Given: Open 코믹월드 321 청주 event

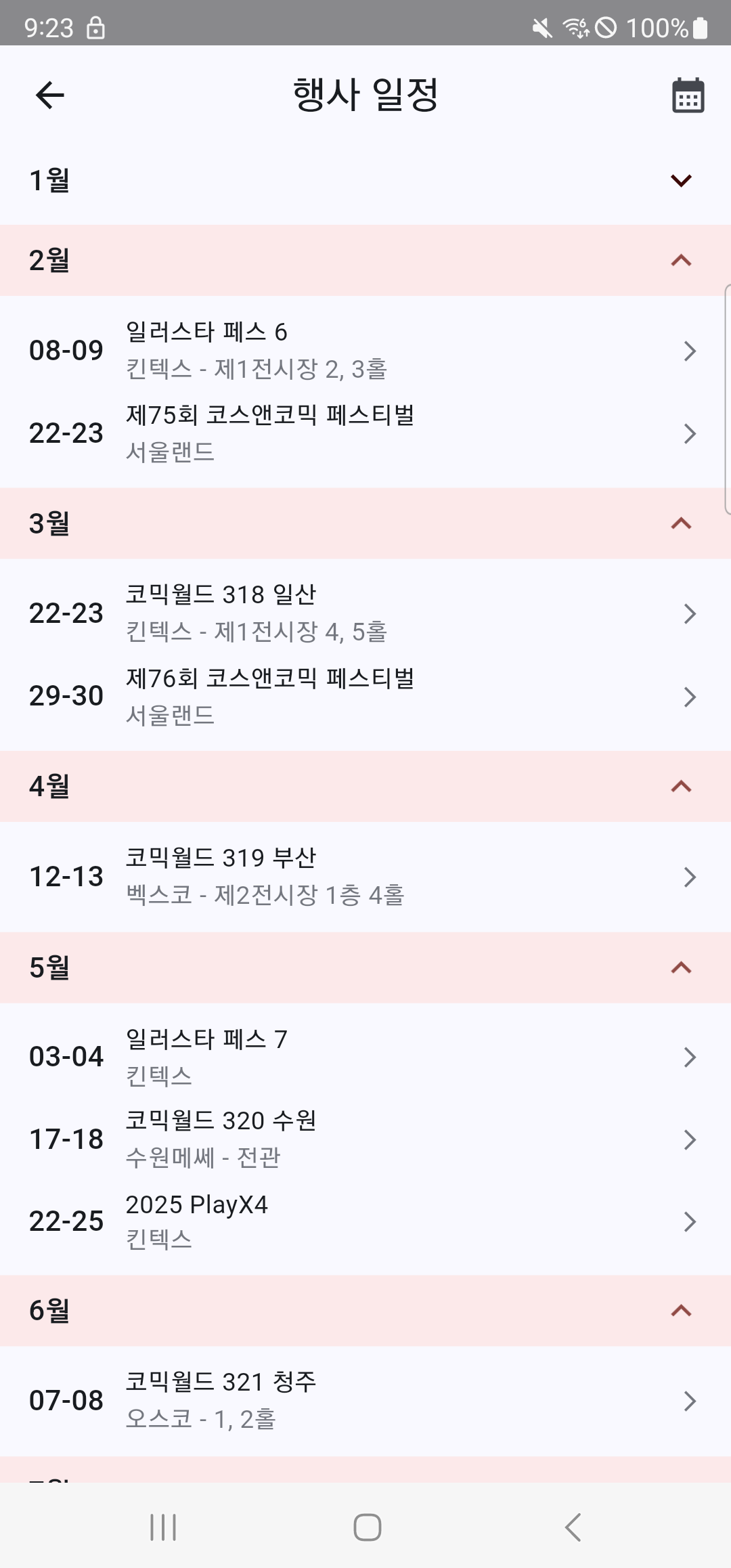Looking at the screenshot, I should [365, 1401].
